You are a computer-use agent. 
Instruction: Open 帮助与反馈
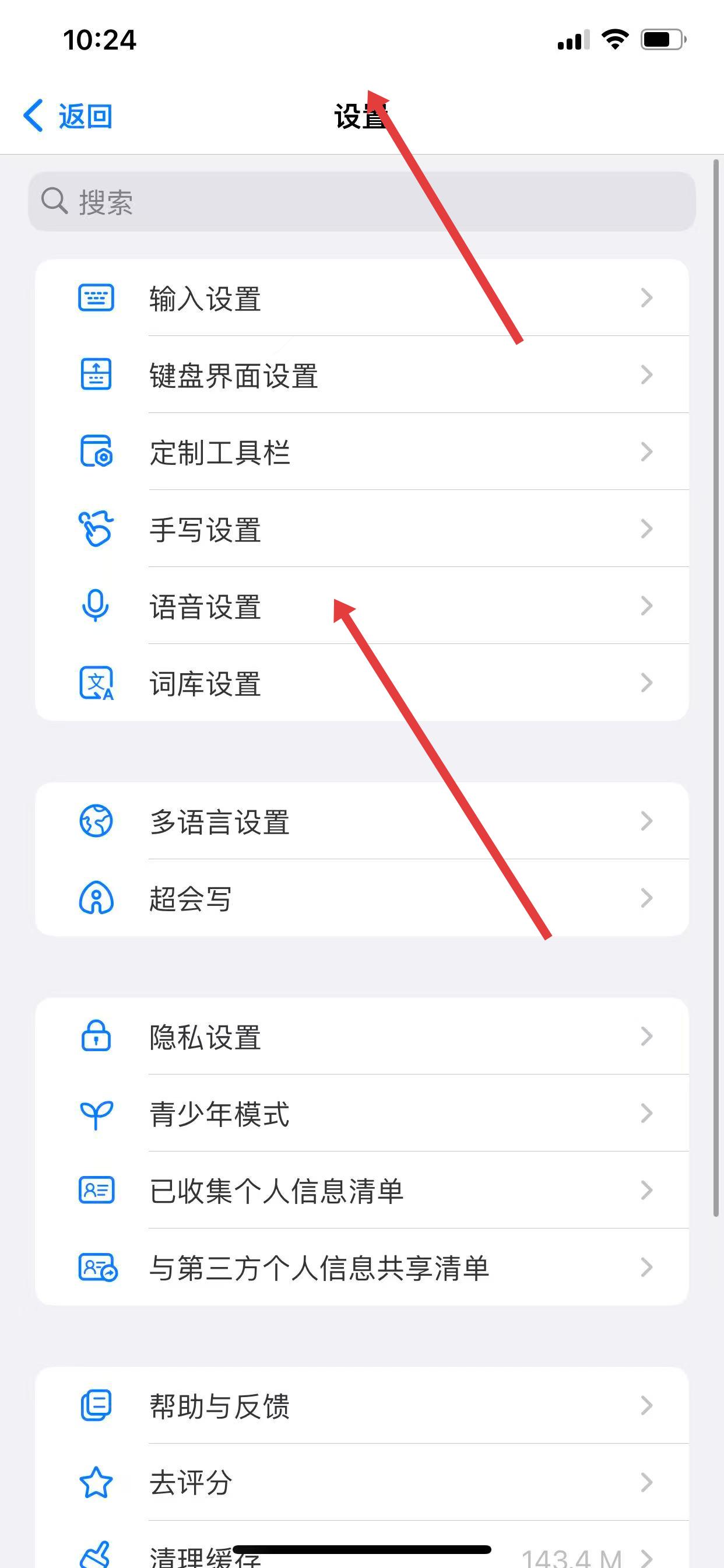(361, 1405)
